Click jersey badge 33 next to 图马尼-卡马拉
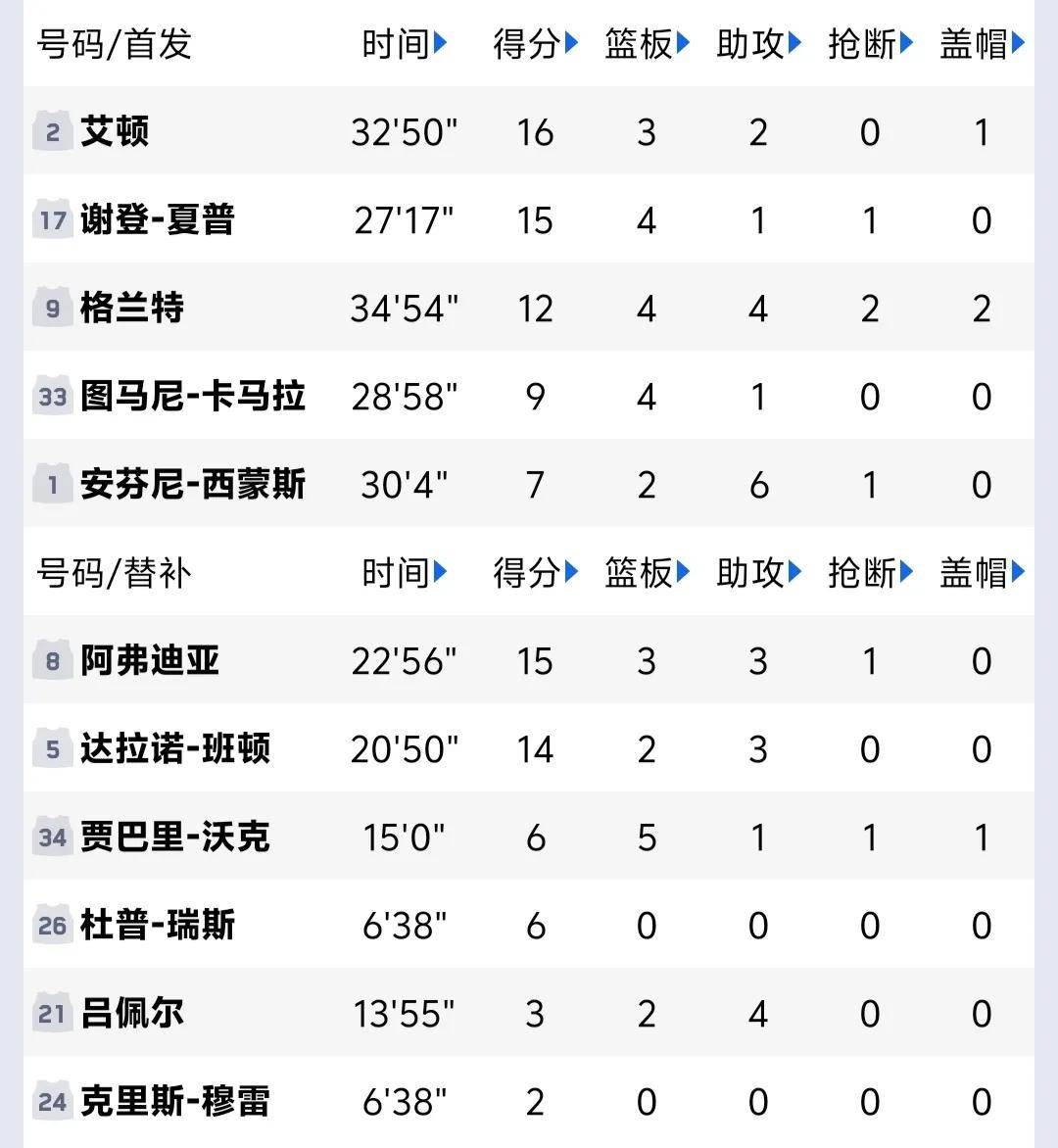Image resolution: width=1058 pixels, height=1148 pixels. (x=51, y=397)
